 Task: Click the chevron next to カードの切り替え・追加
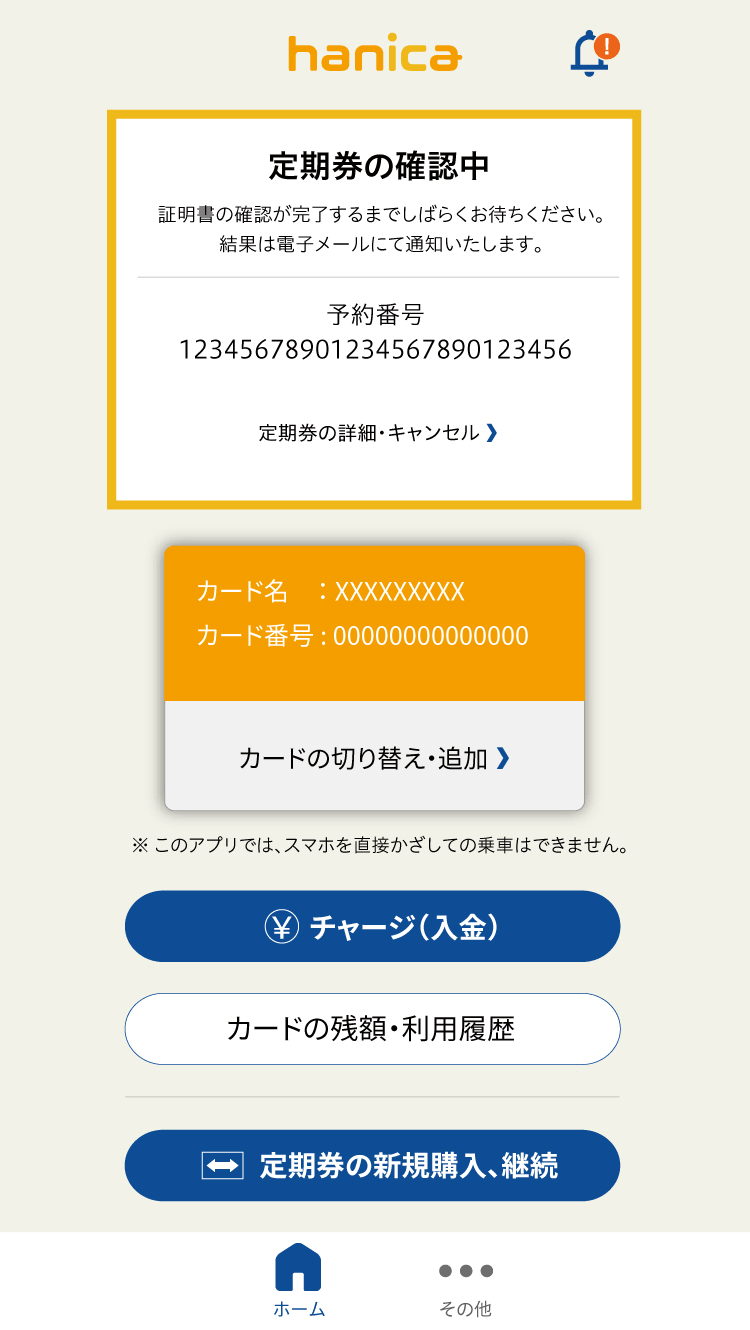505,758
